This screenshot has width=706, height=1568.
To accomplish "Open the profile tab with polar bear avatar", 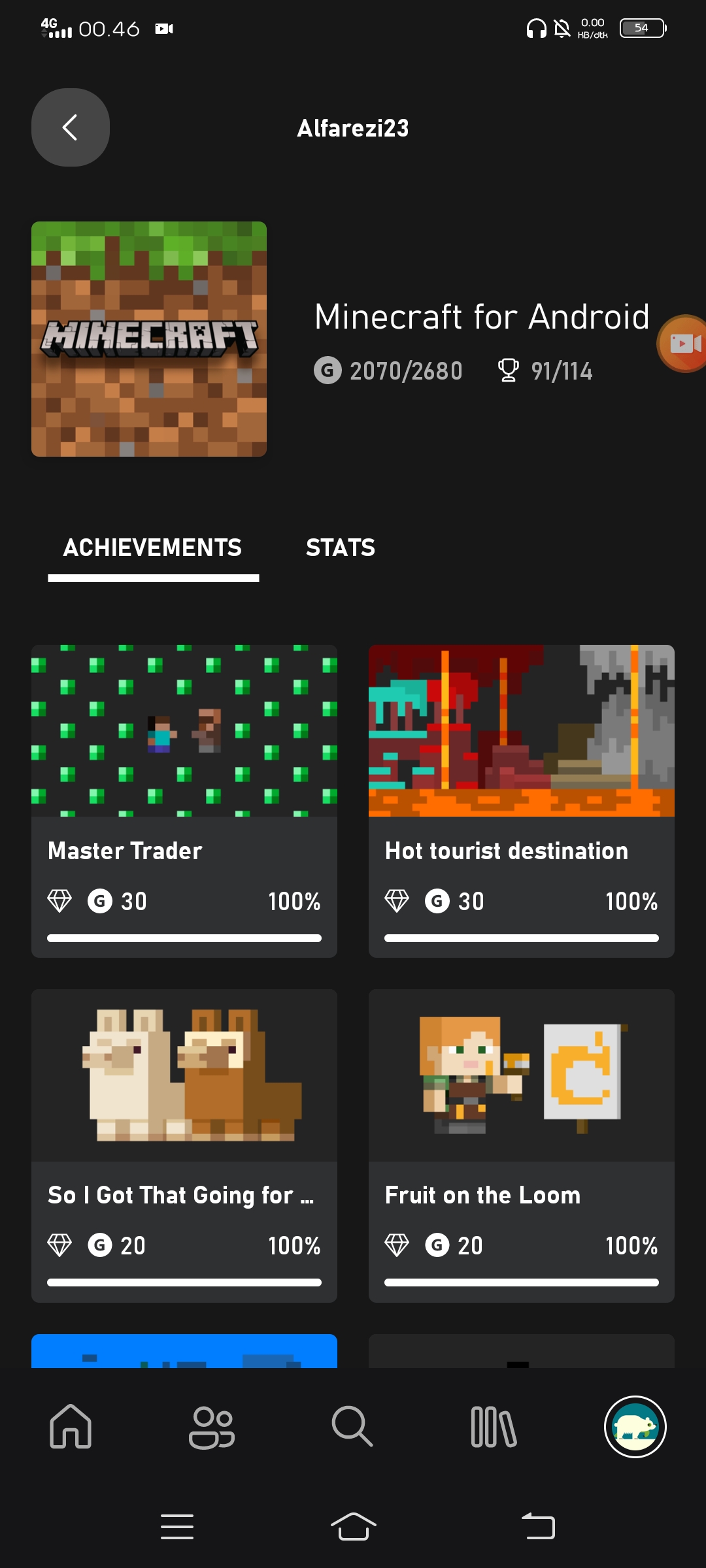I will [635, 1426].
